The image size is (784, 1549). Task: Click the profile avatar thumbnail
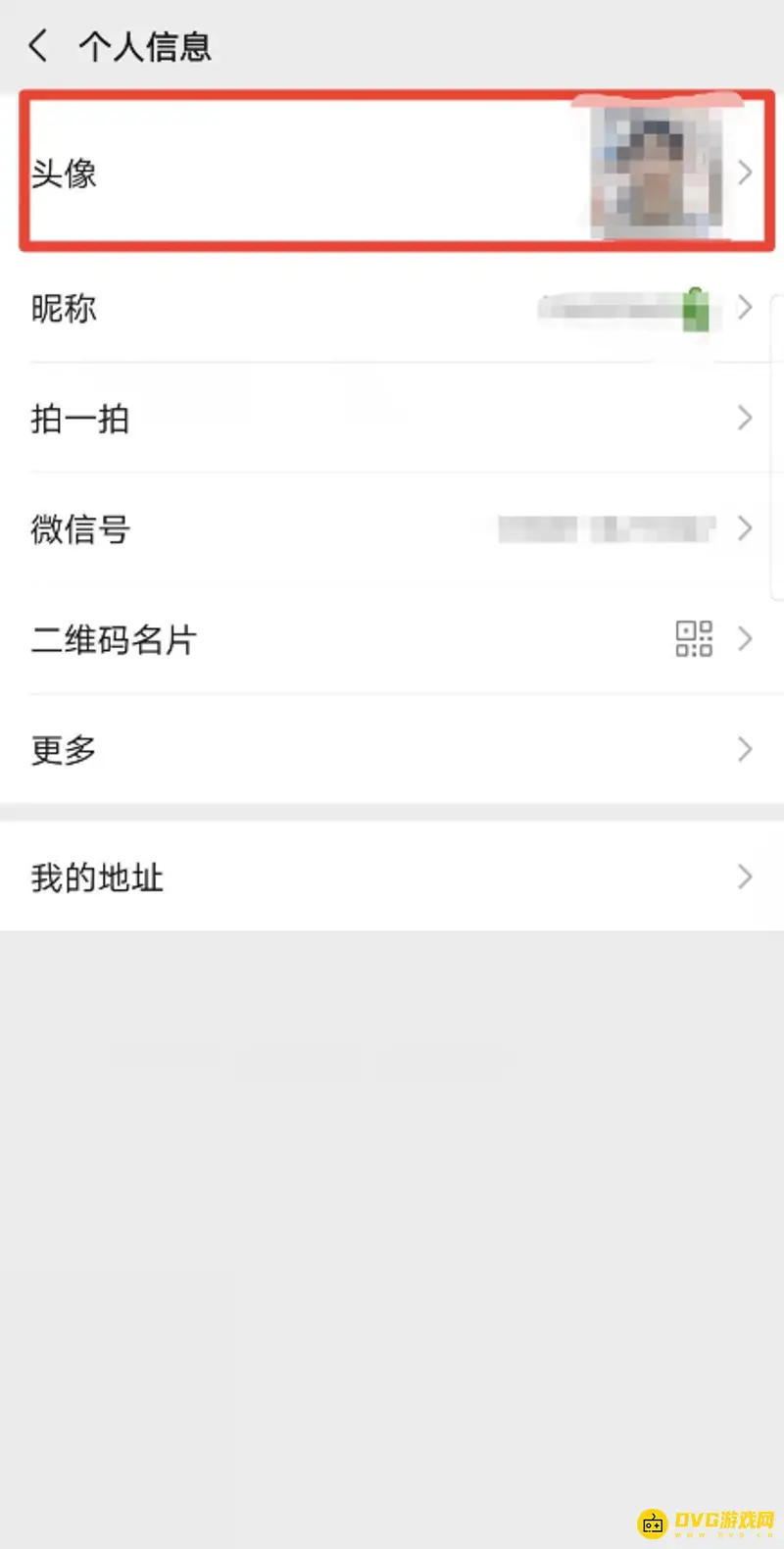click(x=659, y=172)
